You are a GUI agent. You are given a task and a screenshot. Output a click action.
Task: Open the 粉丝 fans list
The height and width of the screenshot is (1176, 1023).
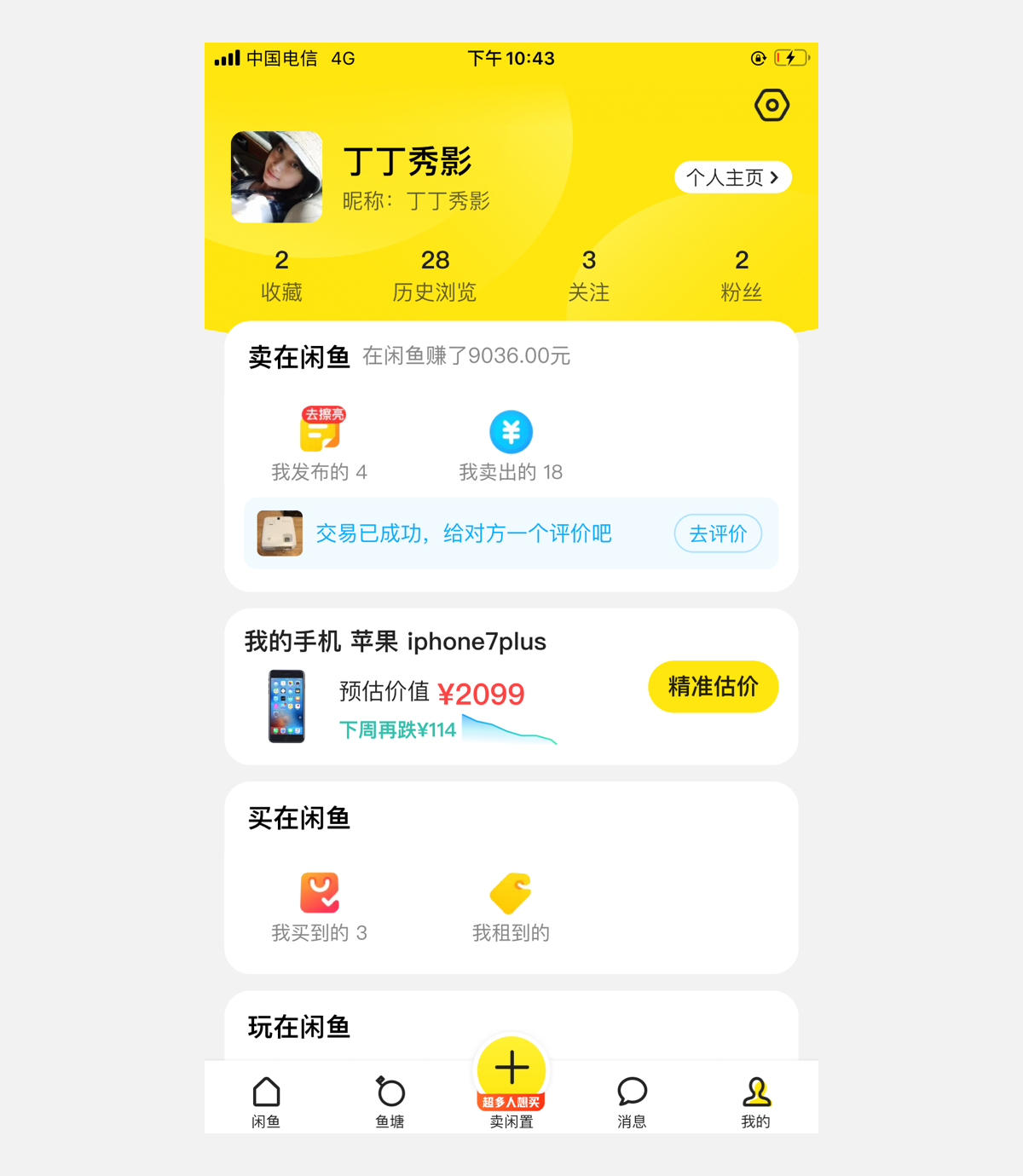point(742,275)
